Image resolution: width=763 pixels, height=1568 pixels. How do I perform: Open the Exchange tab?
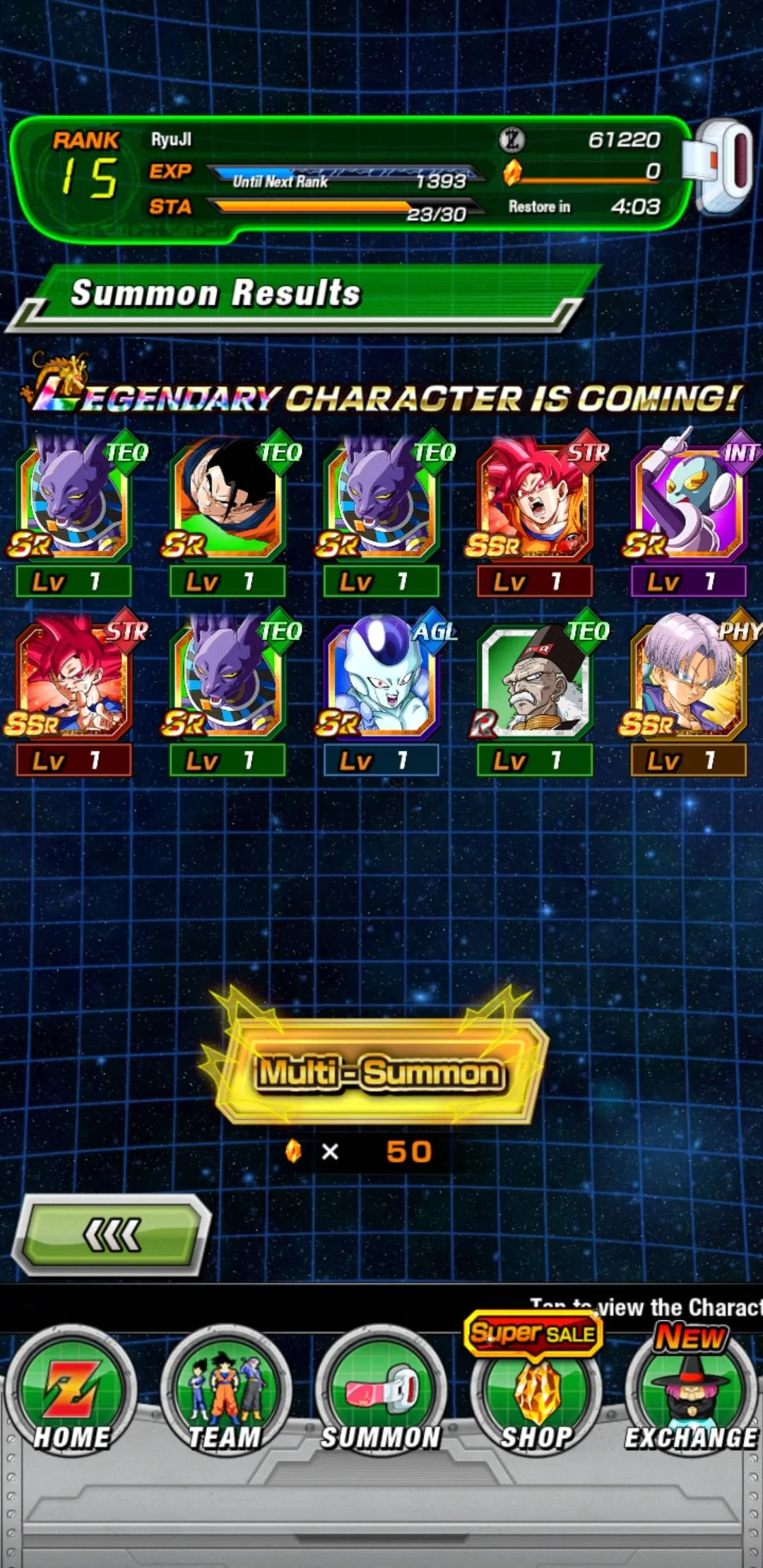pyautogui.click(x=691, y=1390)
